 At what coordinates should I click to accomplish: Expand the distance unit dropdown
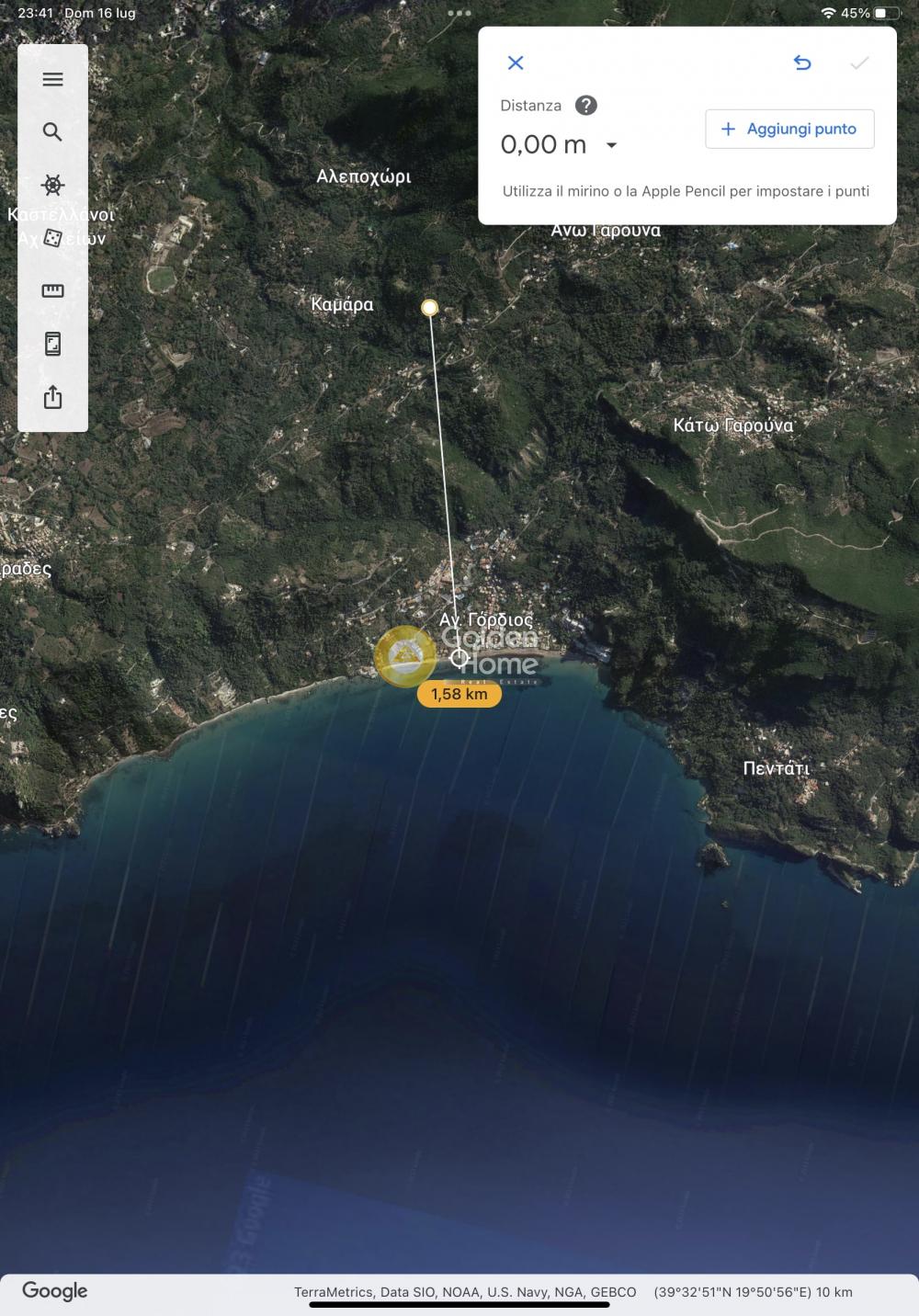(x=611, y=145)
